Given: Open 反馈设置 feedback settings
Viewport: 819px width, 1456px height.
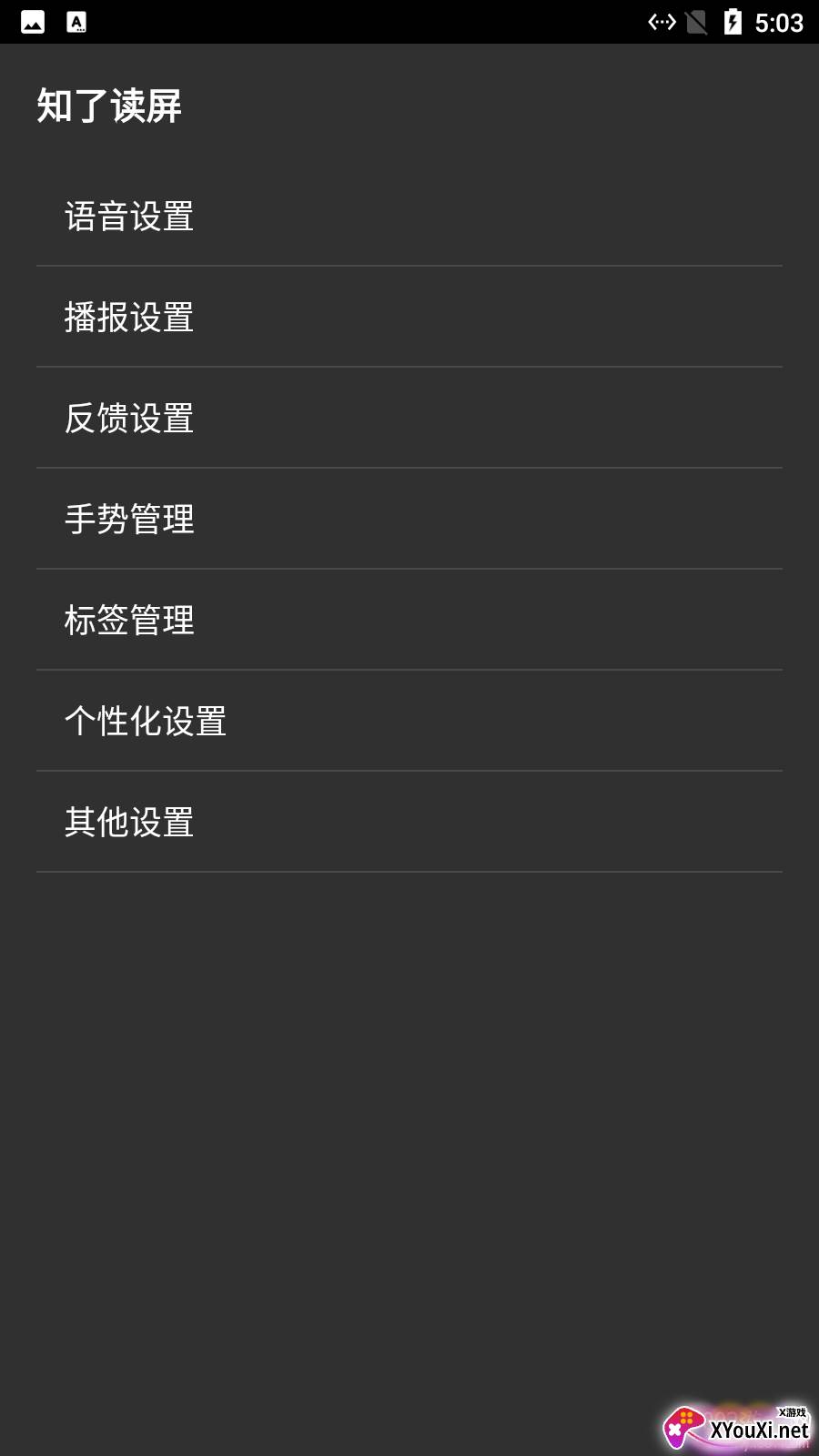Looking at the screenshot, I should 130,419.
